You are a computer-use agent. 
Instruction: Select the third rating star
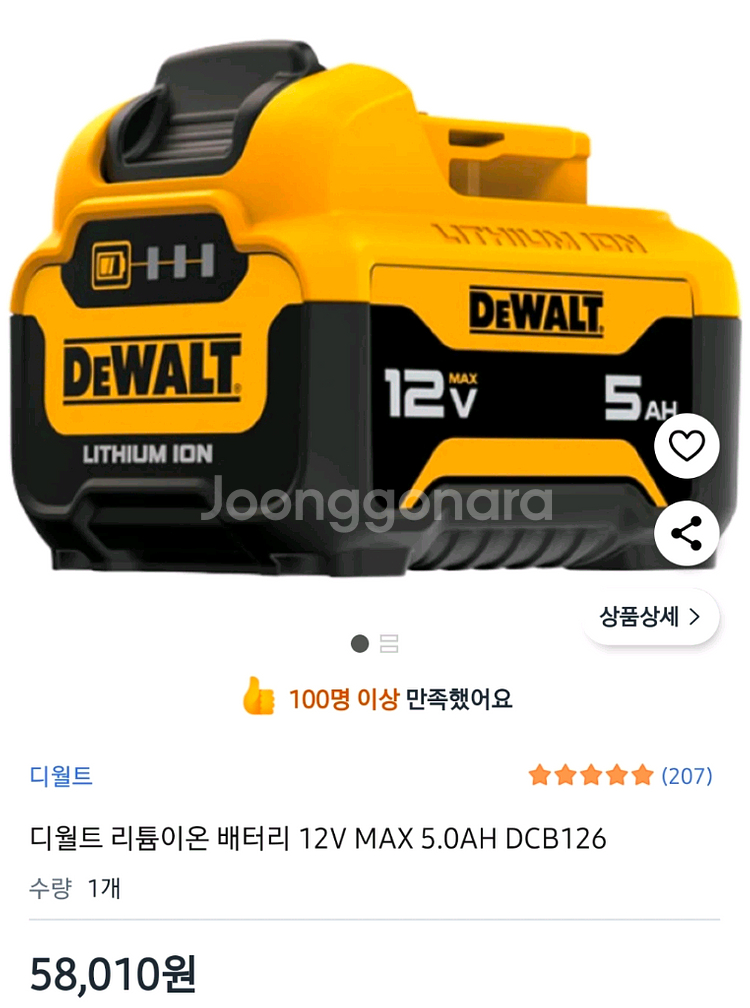592,774
